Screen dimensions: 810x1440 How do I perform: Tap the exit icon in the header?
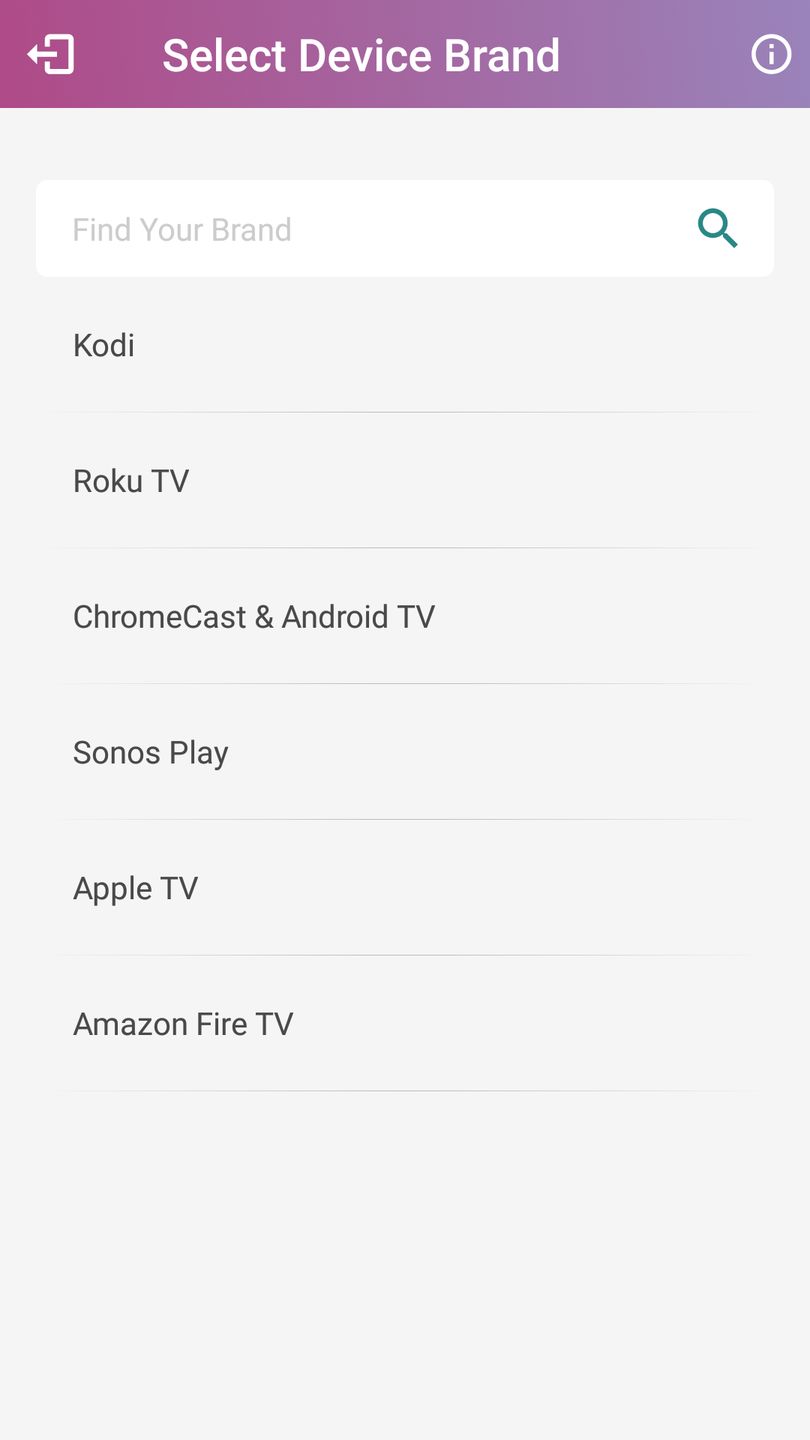(51, 55)
